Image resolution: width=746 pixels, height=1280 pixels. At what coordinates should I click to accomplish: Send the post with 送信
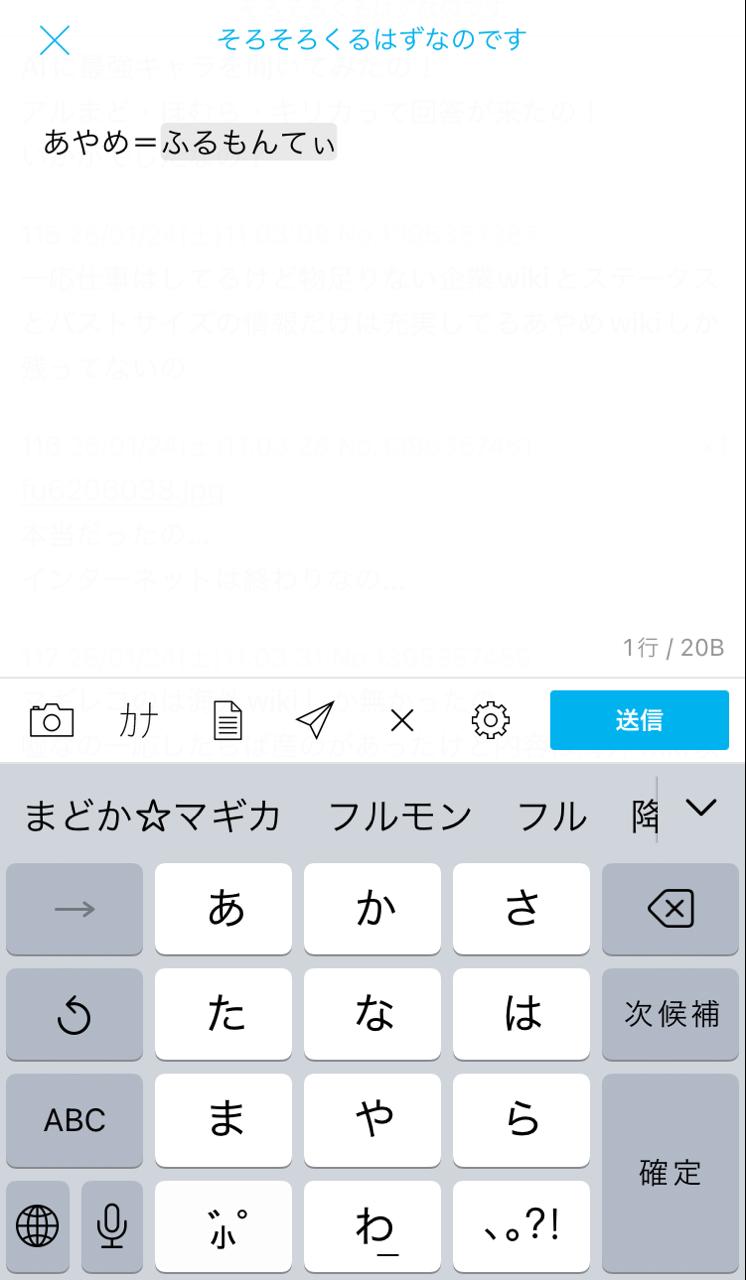(x=639, y=720)
